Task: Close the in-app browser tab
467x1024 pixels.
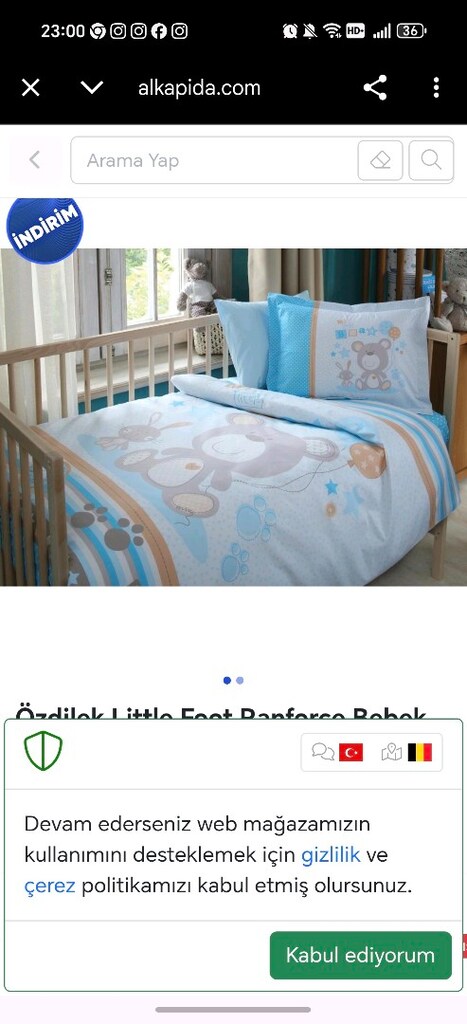Action: pos(31,88)
